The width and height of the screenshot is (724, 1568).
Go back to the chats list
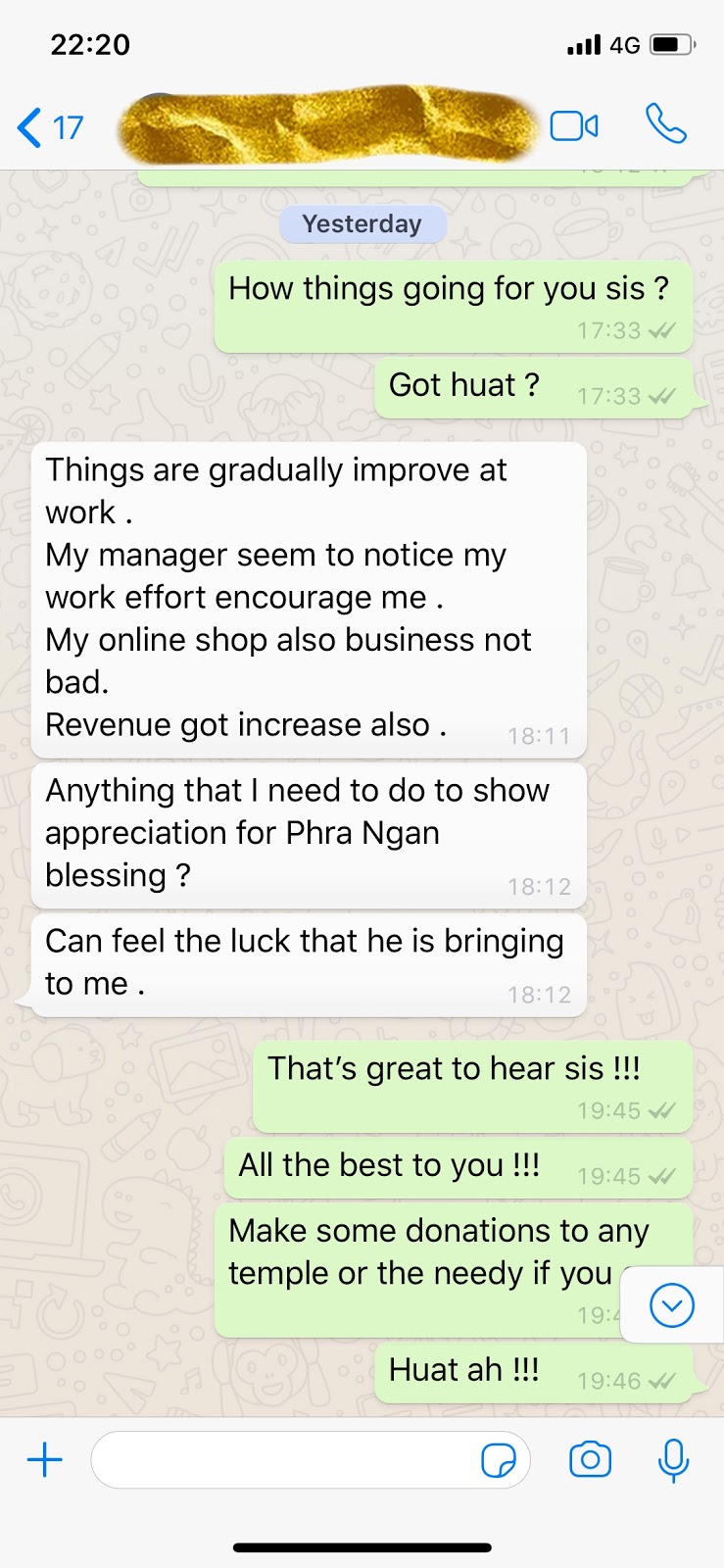point(49,127)
